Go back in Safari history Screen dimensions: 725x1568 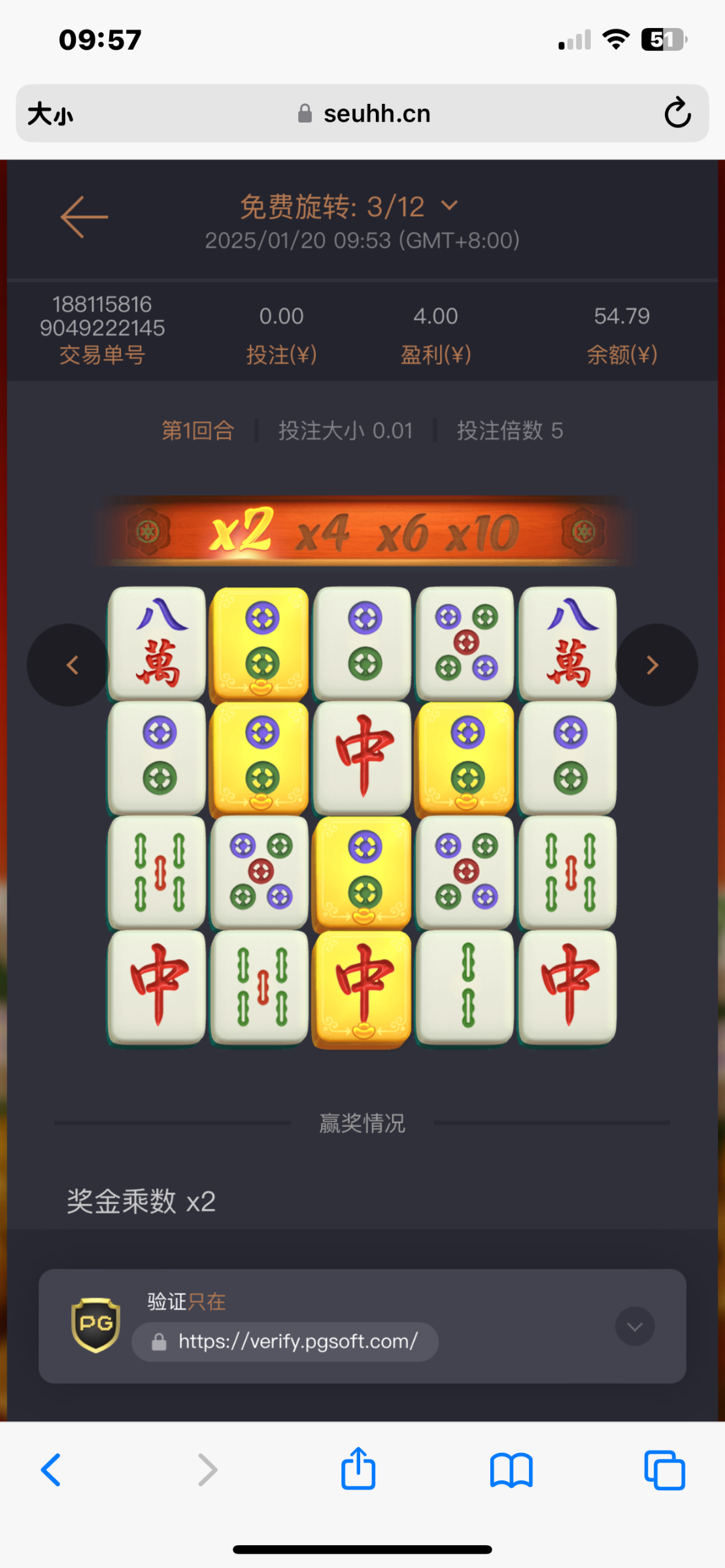click(x=51, y=1470)
